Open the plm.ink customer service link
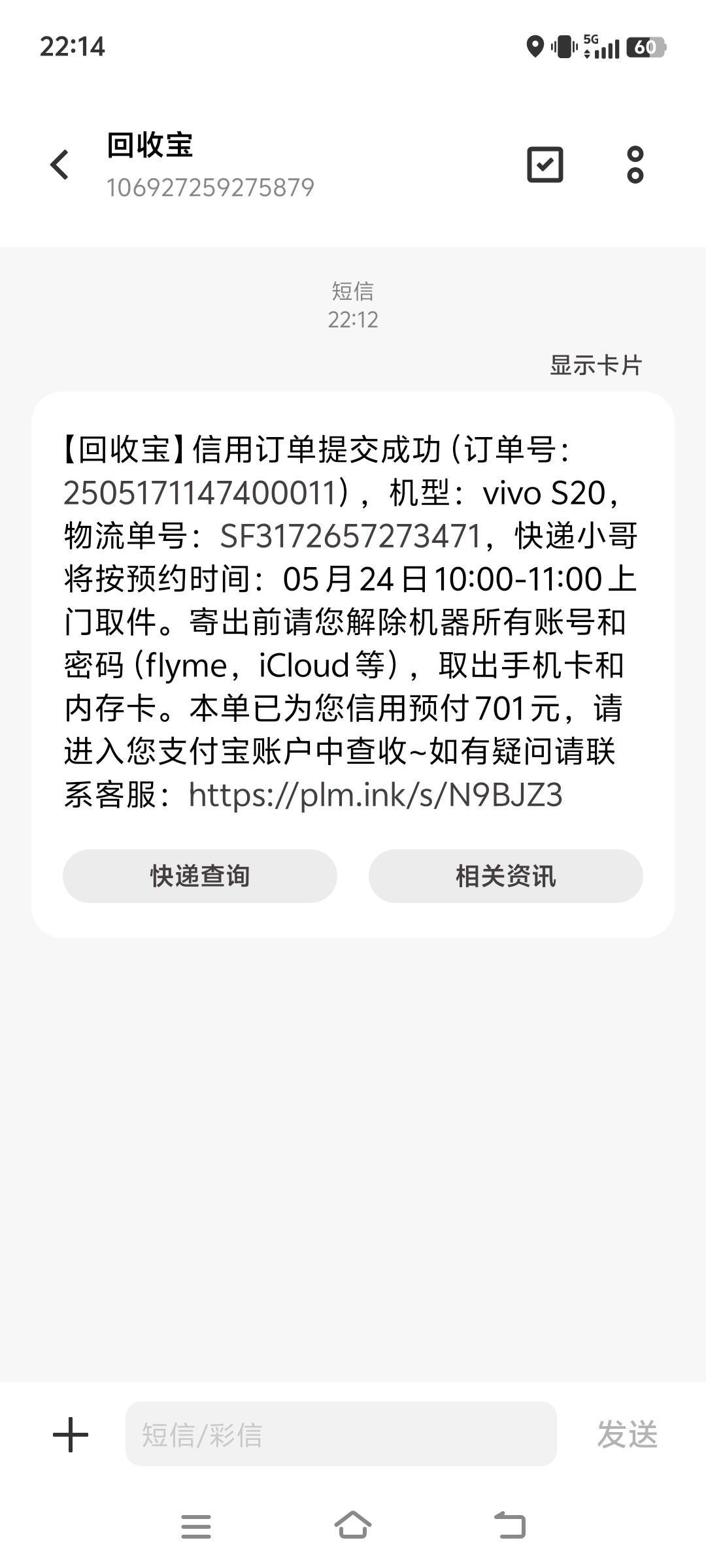 coord(375,795)
